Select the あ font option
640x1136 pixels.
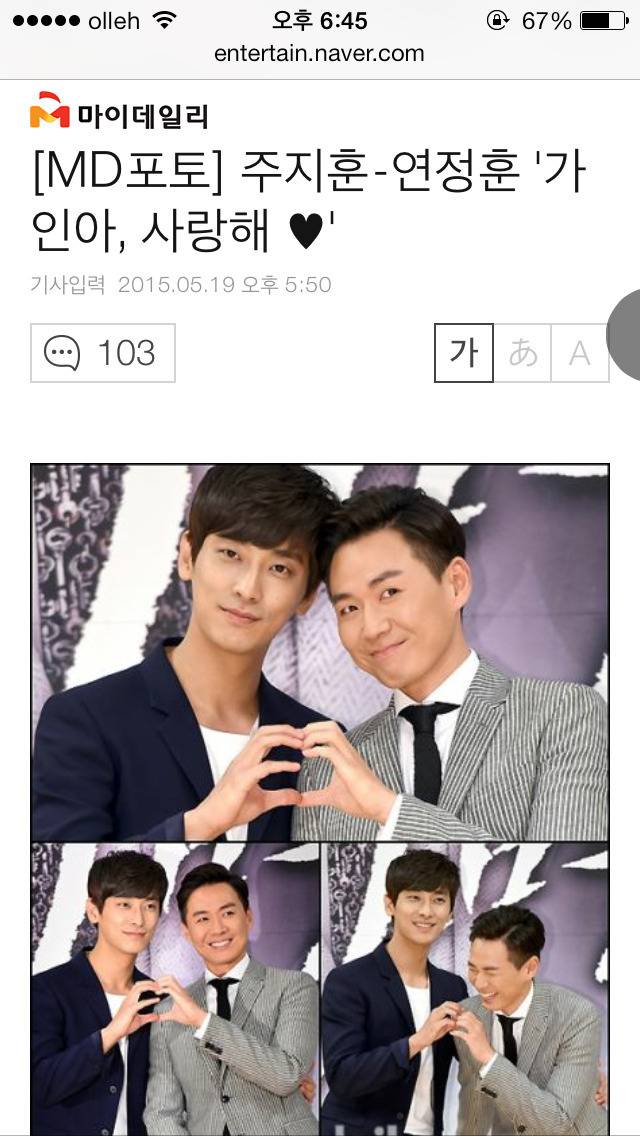tap(522, 353)
